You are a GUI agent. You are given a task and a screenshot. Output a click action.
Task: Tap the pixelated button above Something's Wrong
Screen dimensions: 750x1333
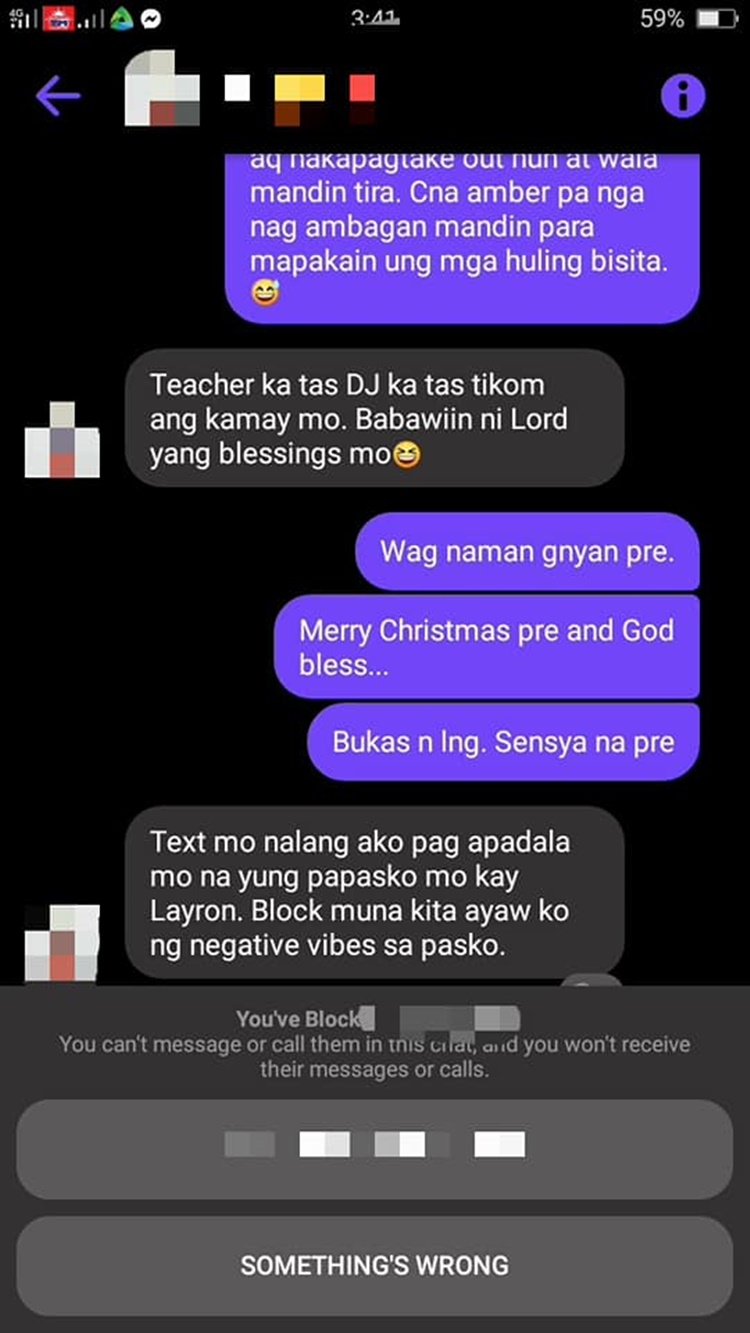[x=375, y=1148]
